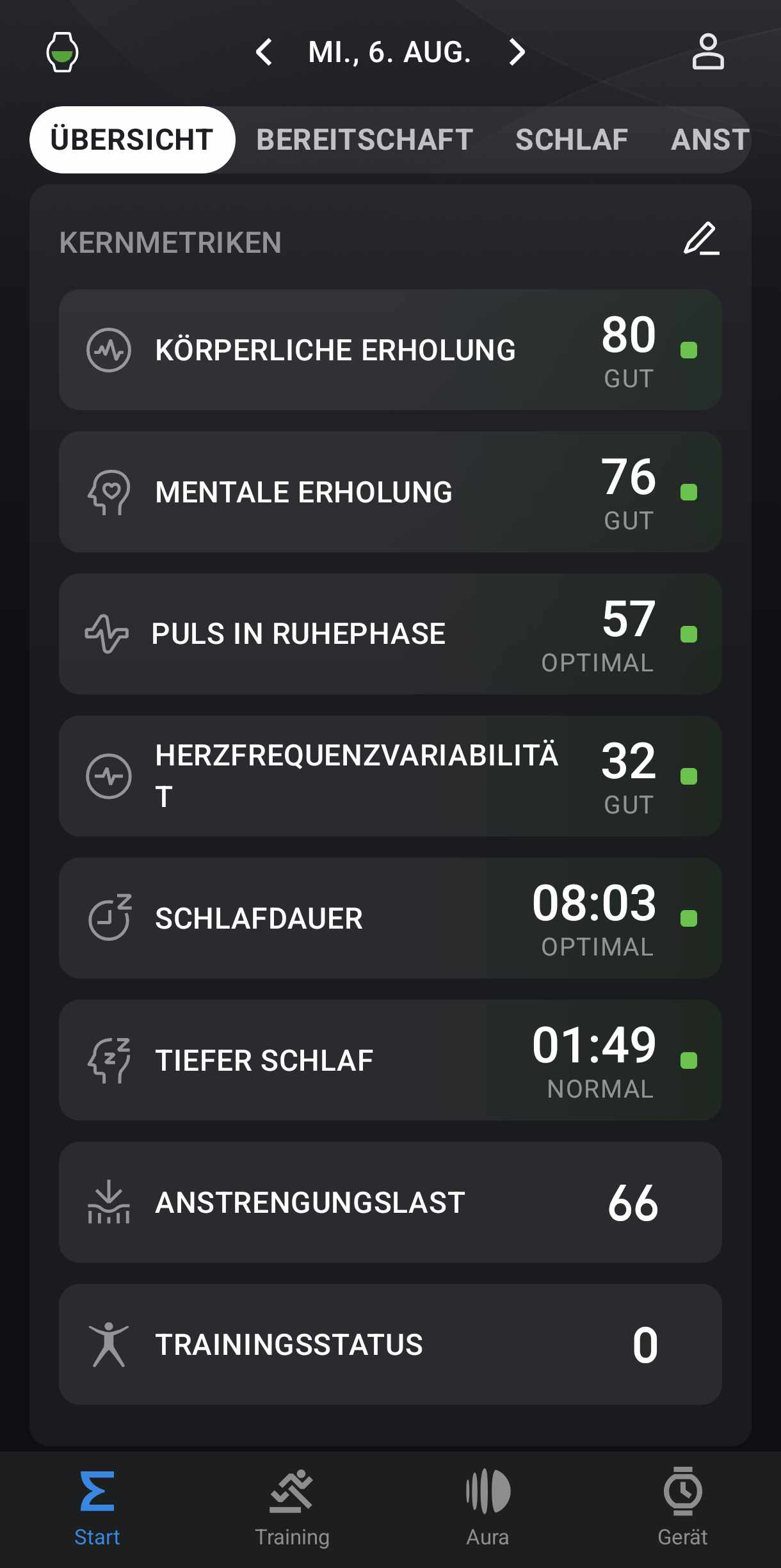View Puls in Ruhephase details
This screenshot has width=781, height=1568.
390,634
